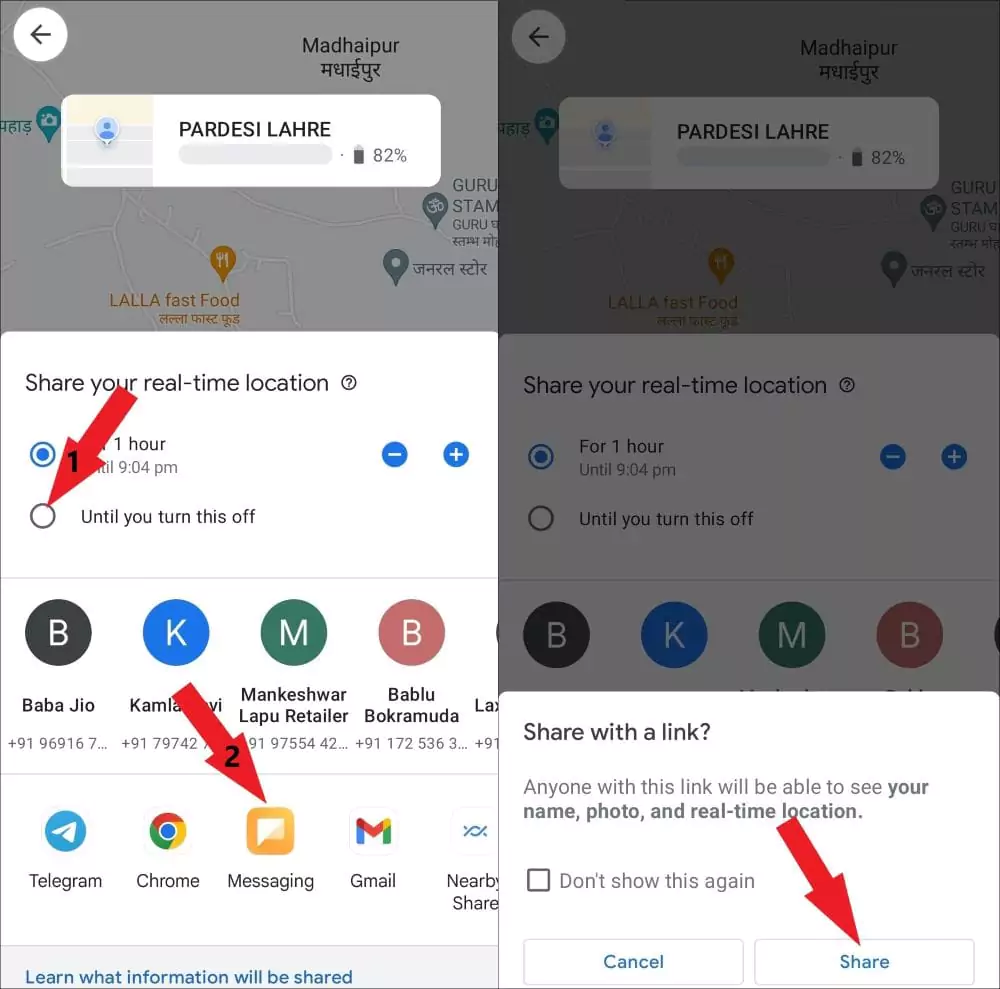Open 'Learn what information will be shared' link
This screenshot has width=1000, height=989.
tap(189, 977)
